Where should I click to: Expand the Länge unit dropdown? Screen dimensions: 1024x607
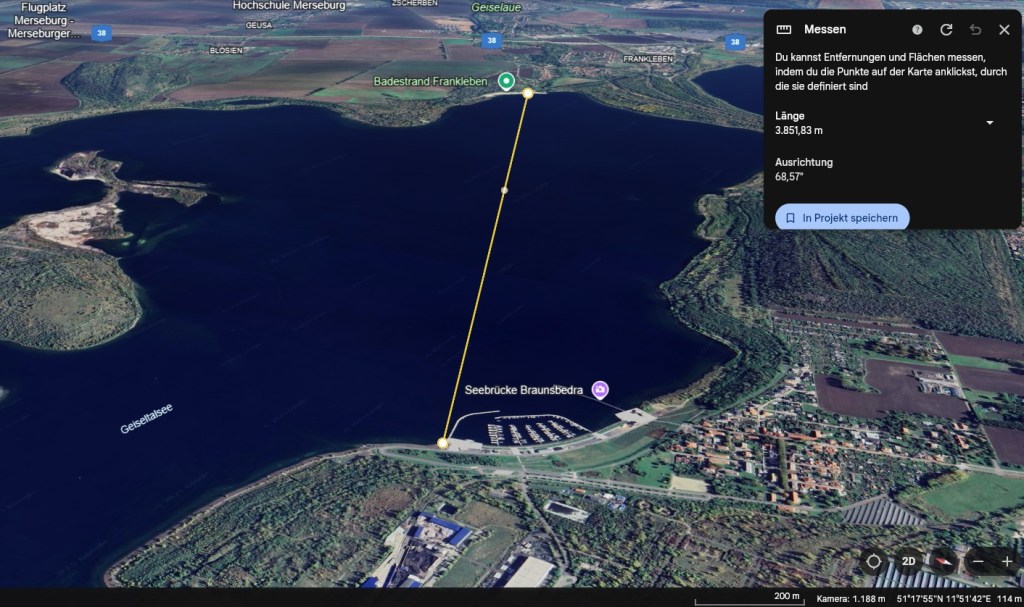click(989, 123)
